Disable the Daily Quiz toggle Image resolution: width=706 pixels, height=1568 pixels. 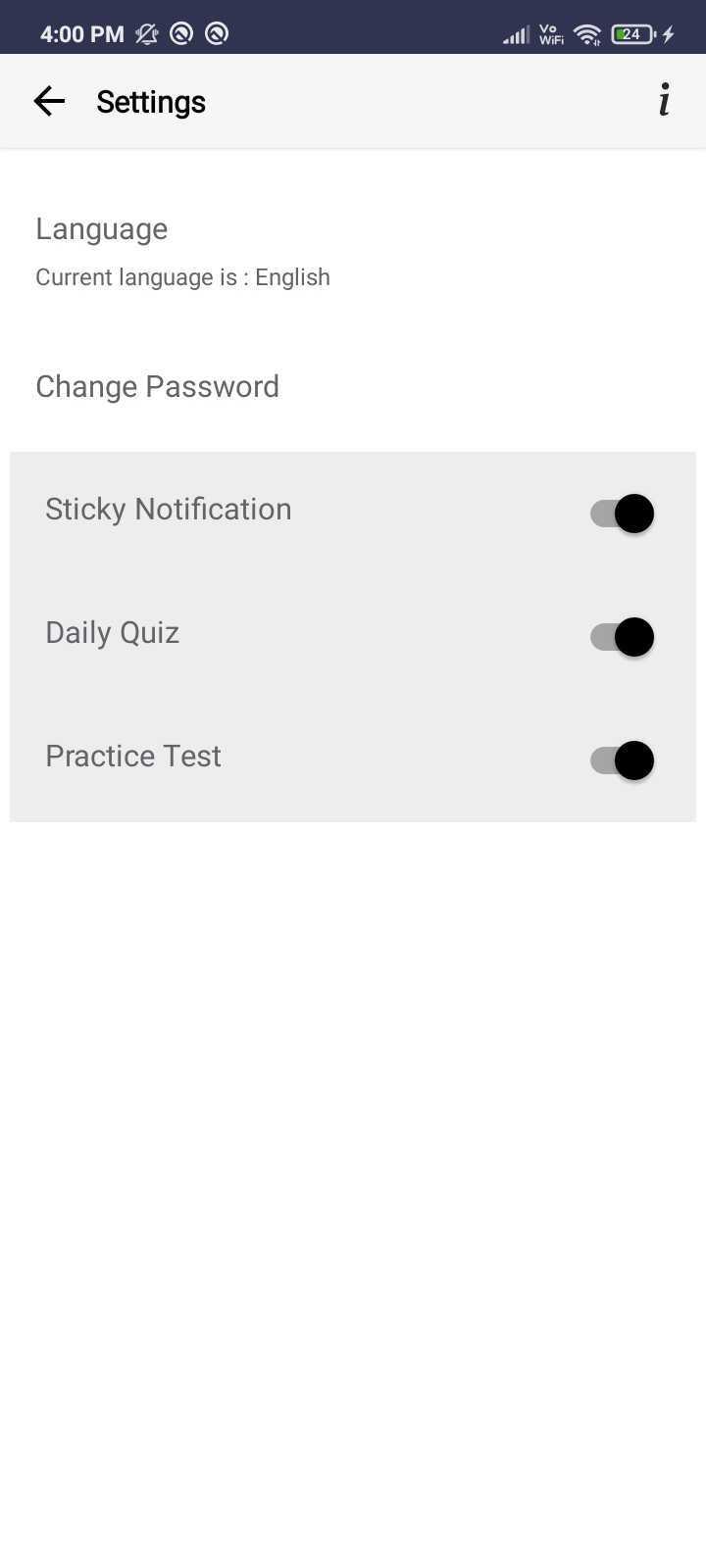(x=622, y=636)
